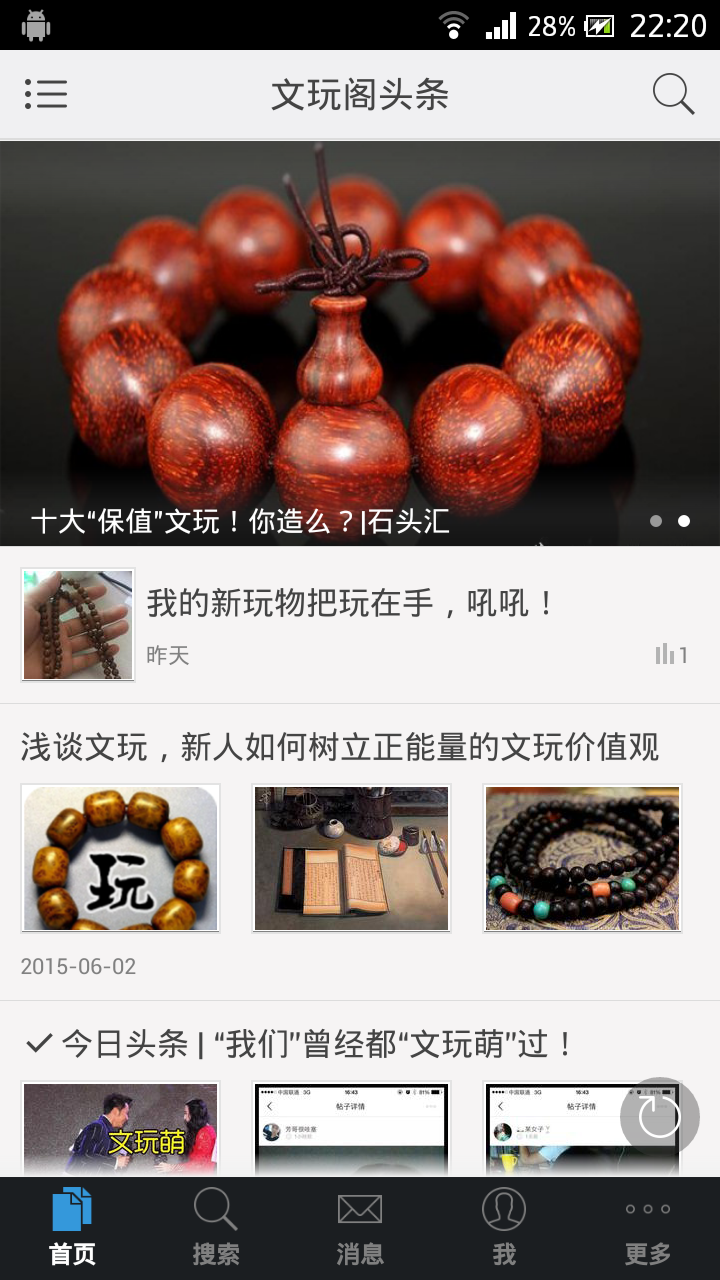Open the 我 profile tab
Screen dimensions: 720x1280
point(504,1228)
